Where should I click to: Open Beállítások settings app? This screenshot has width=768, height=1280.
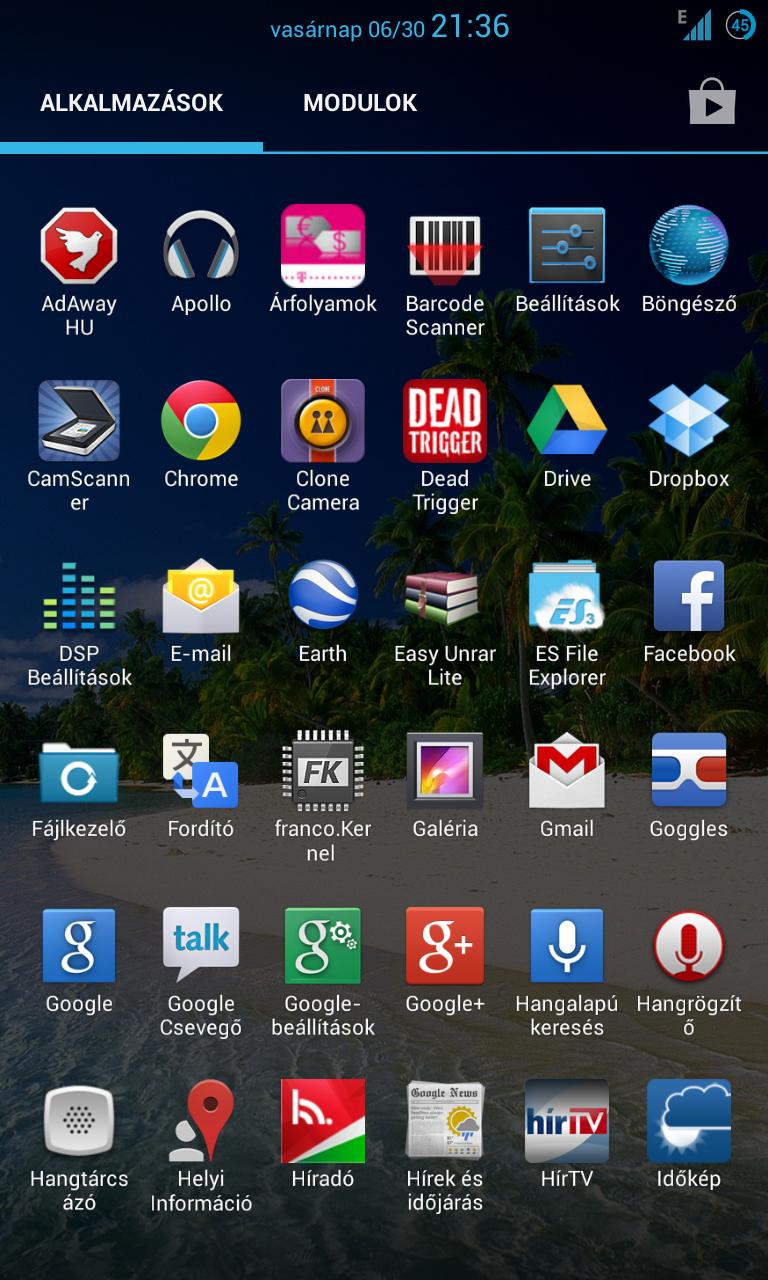tap(567, 260)
